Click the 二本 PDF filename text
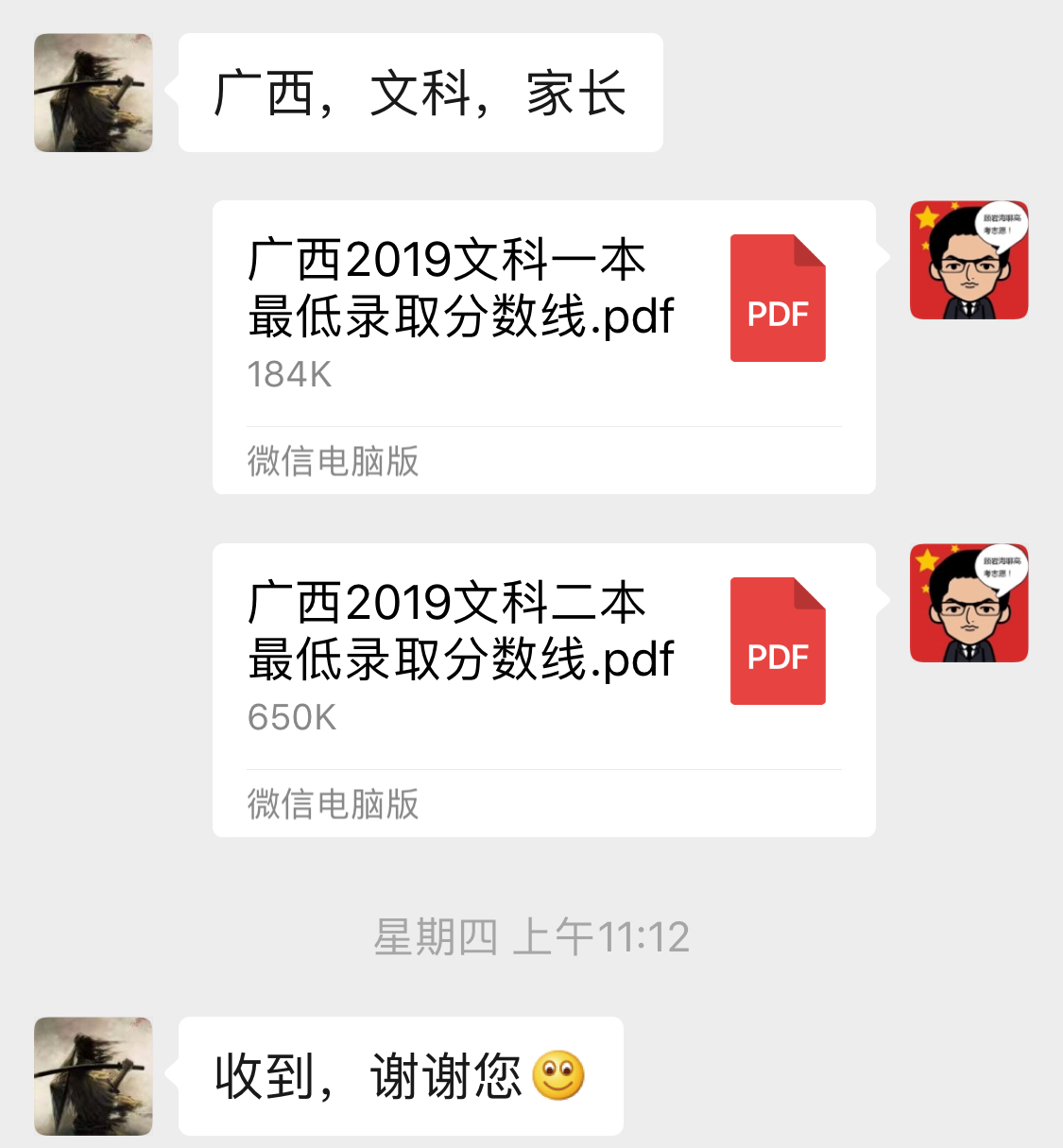Viewport: 1063px width, 1148px height. tap(460, 631)
